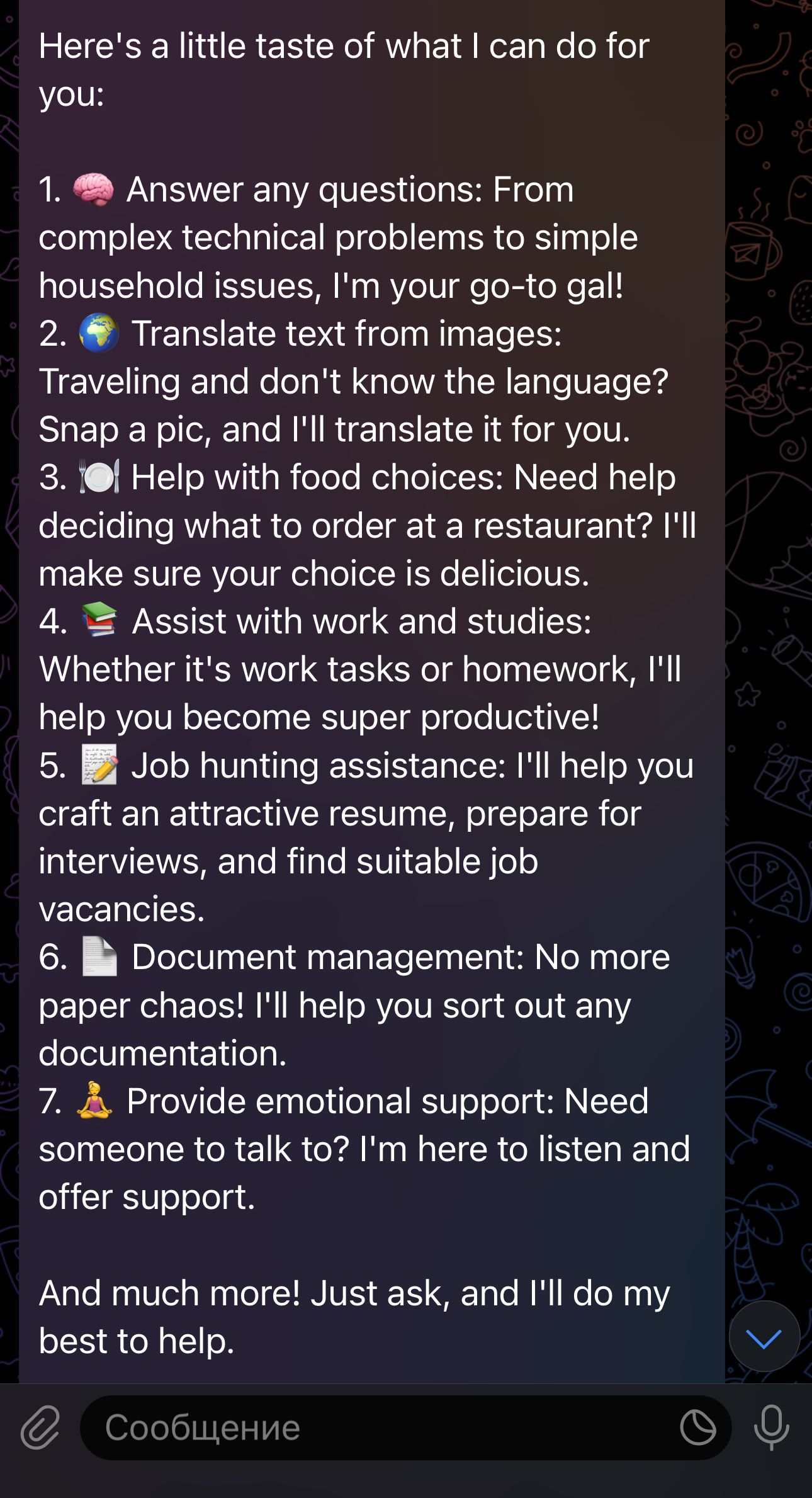Screen dimensions: 812x1498
Task: Click the page emoji in Document management
Action: pos(99,956)
